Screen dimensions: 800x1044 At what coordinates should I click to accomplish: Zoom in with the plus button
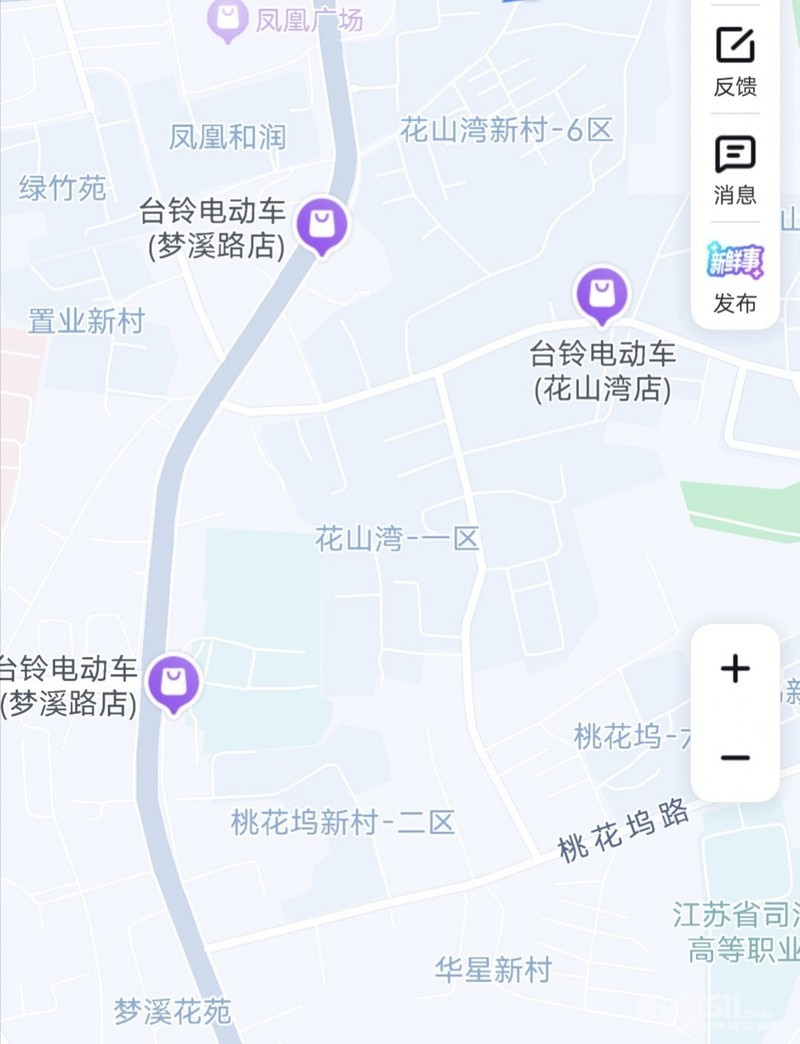click(x=735, y=669)
